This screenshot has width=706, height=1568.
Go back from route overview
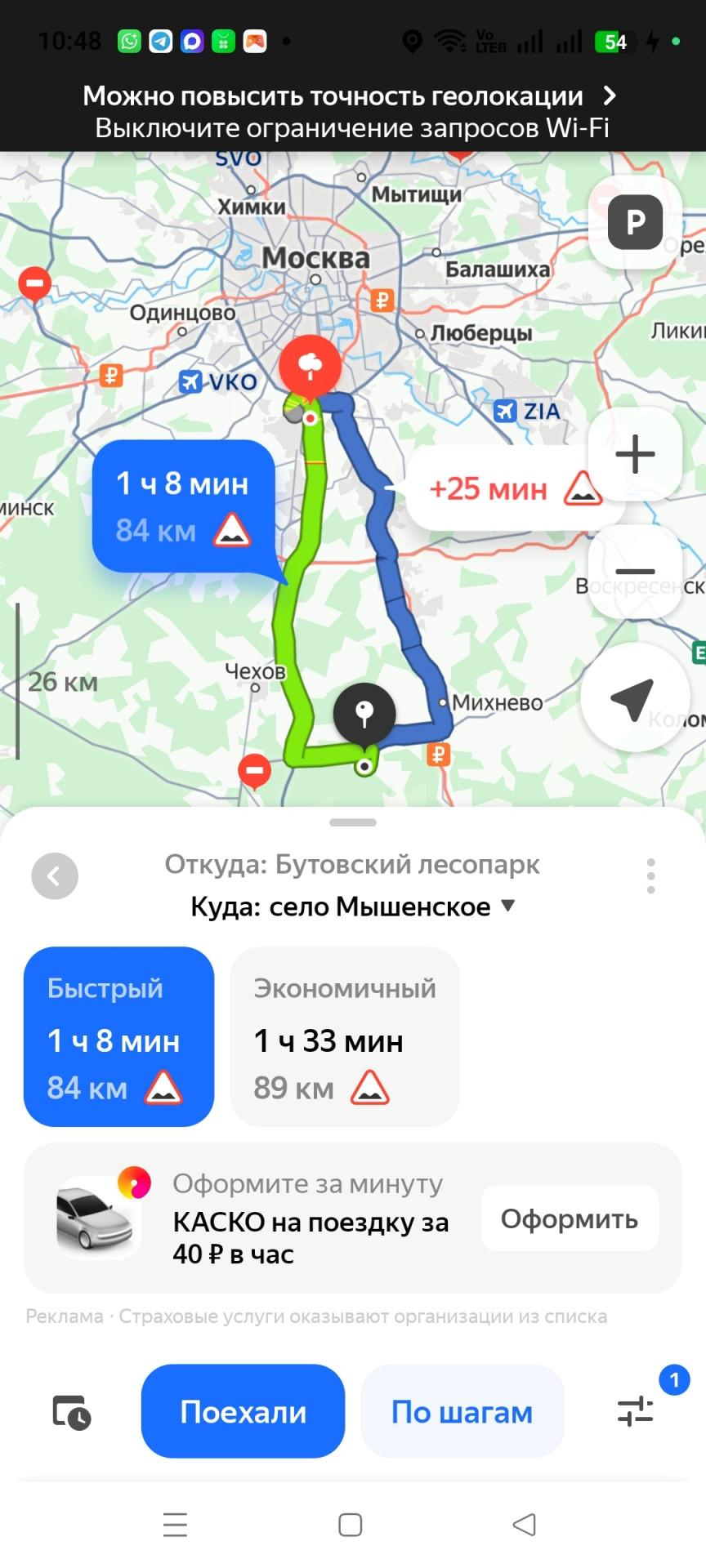click(x=55, y=876)
